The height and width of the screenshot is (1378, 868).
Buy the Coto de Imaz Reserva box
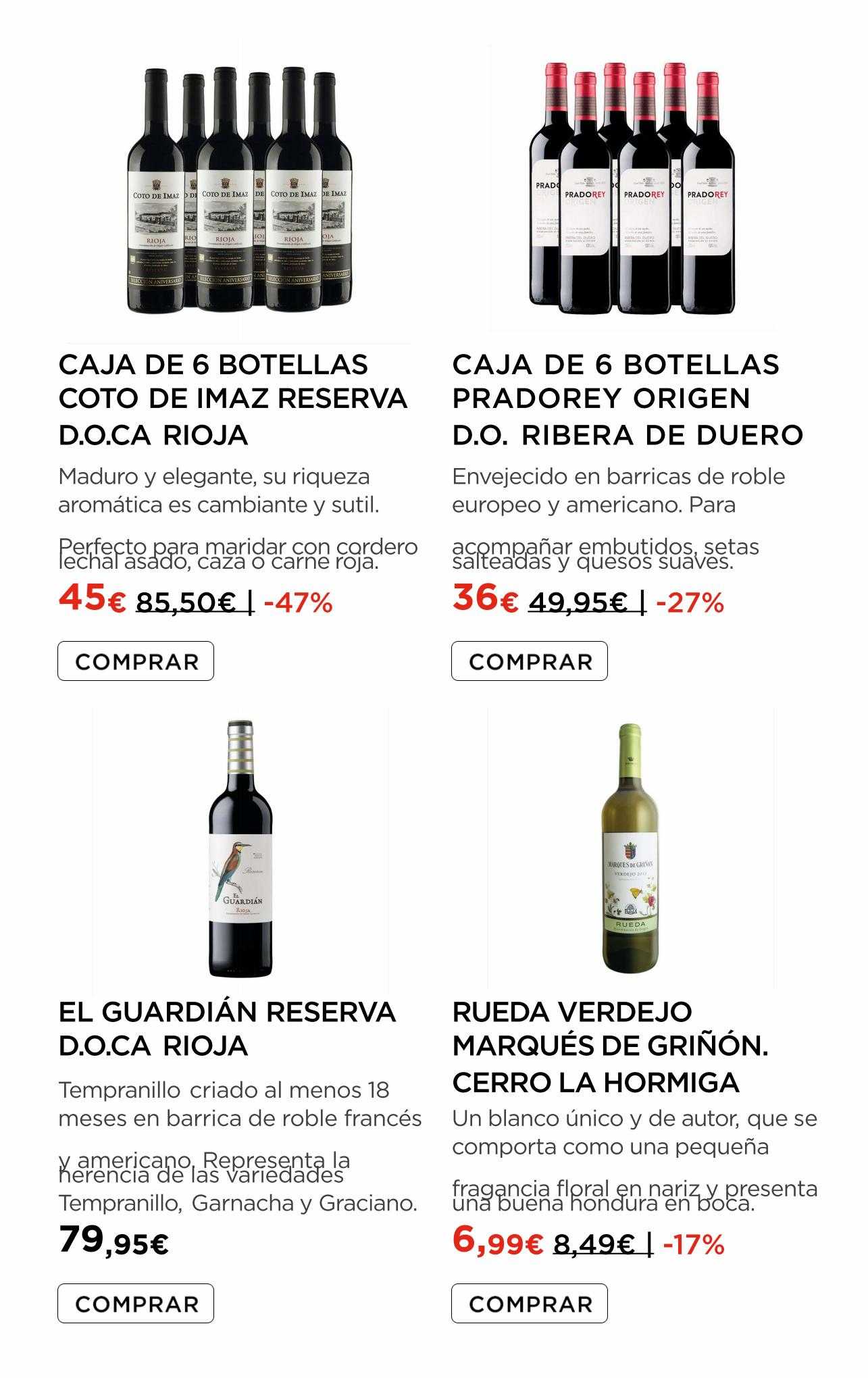136,661
